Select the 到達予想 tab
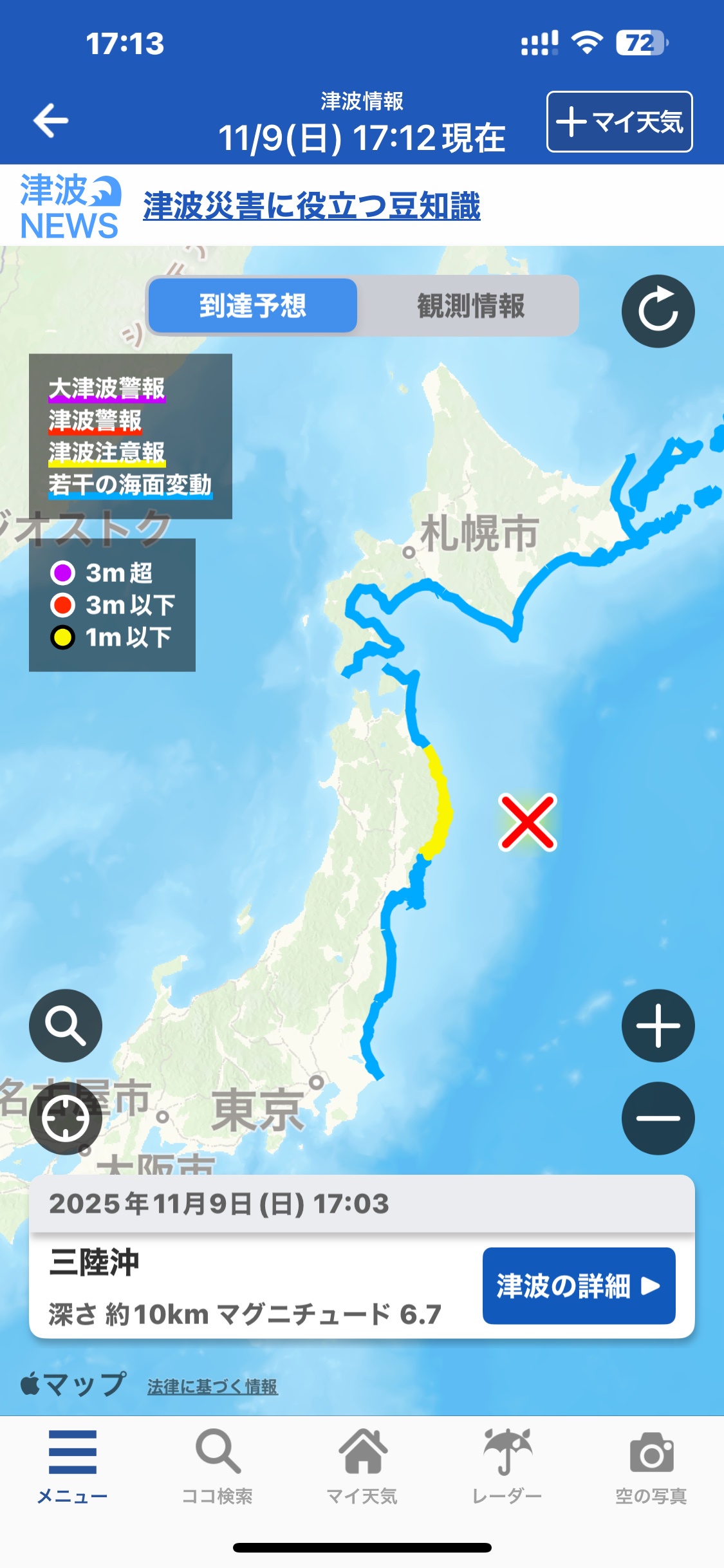 253,306
